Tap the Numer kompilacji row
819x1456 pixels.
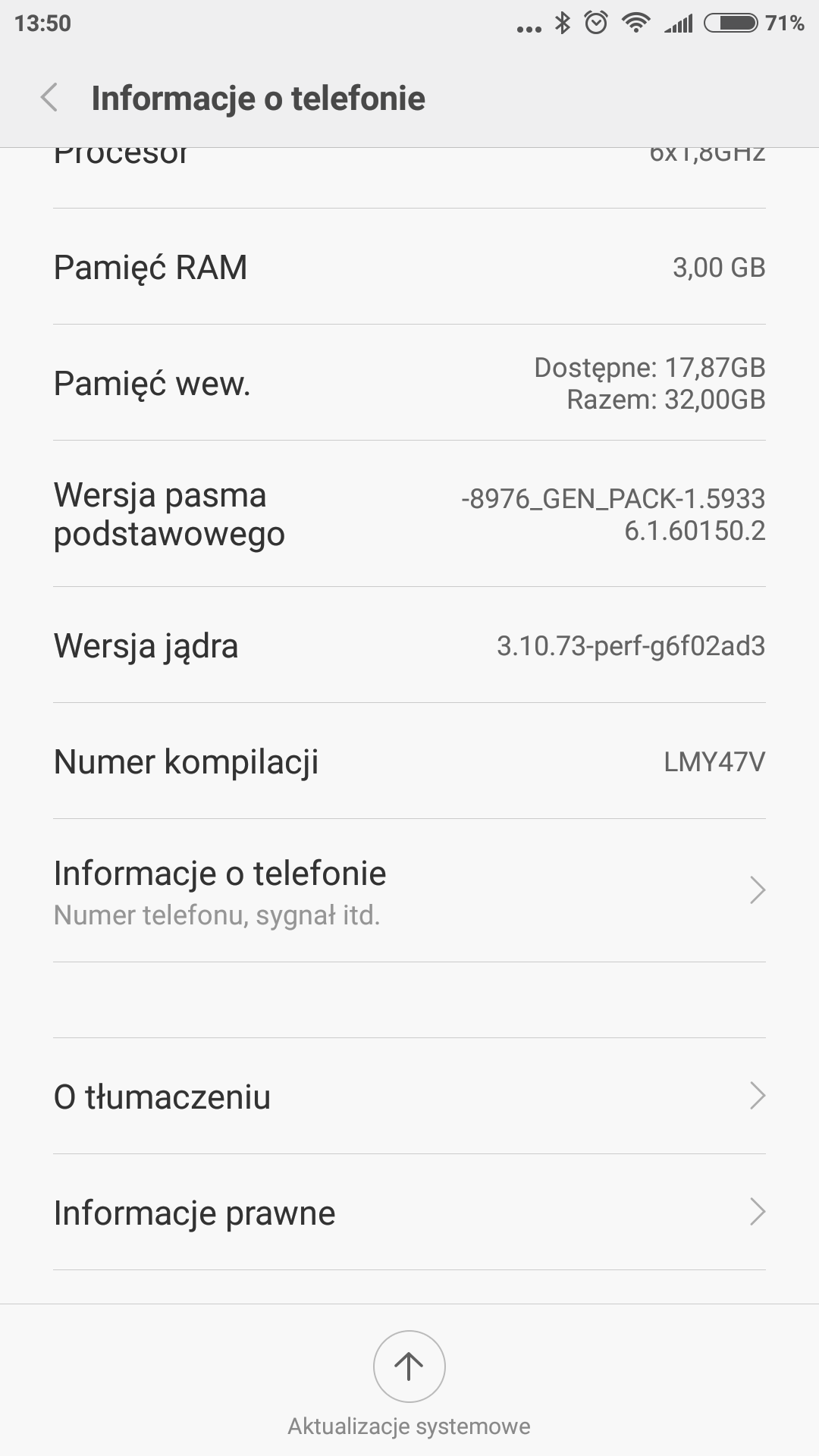(409, 761)
